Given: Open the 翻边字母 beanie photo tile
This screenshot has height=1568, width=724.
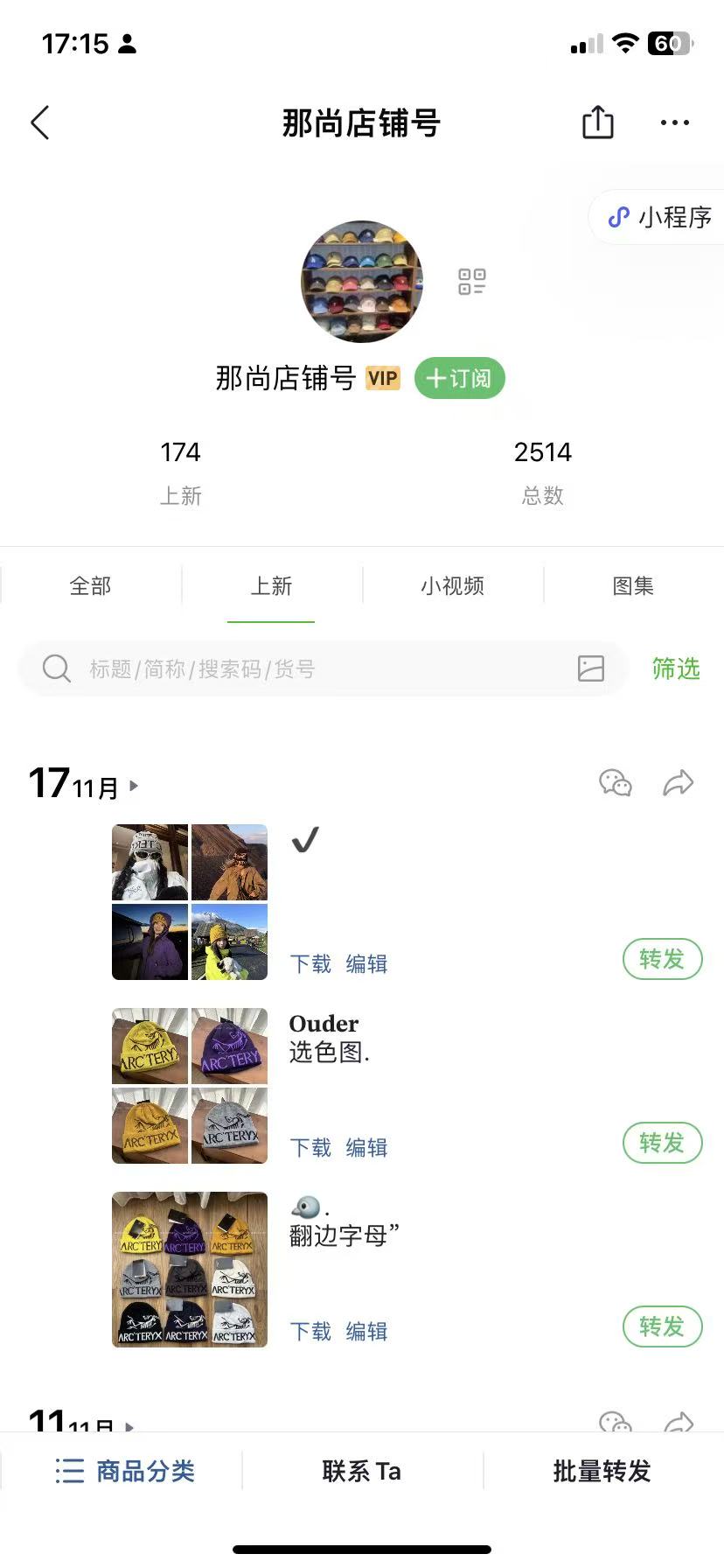Looking at the screenshot, I should click(190, 1269).
